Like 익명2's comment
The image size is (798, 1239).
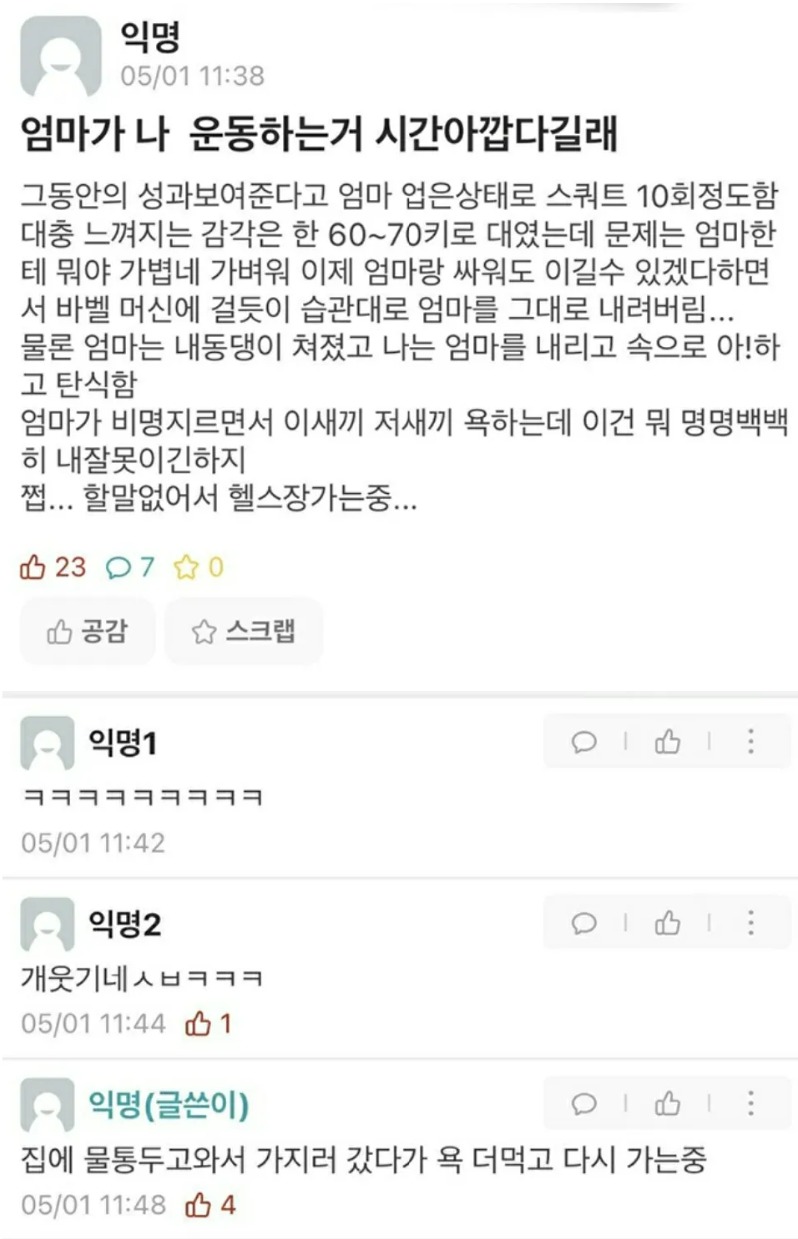[667, 923]
